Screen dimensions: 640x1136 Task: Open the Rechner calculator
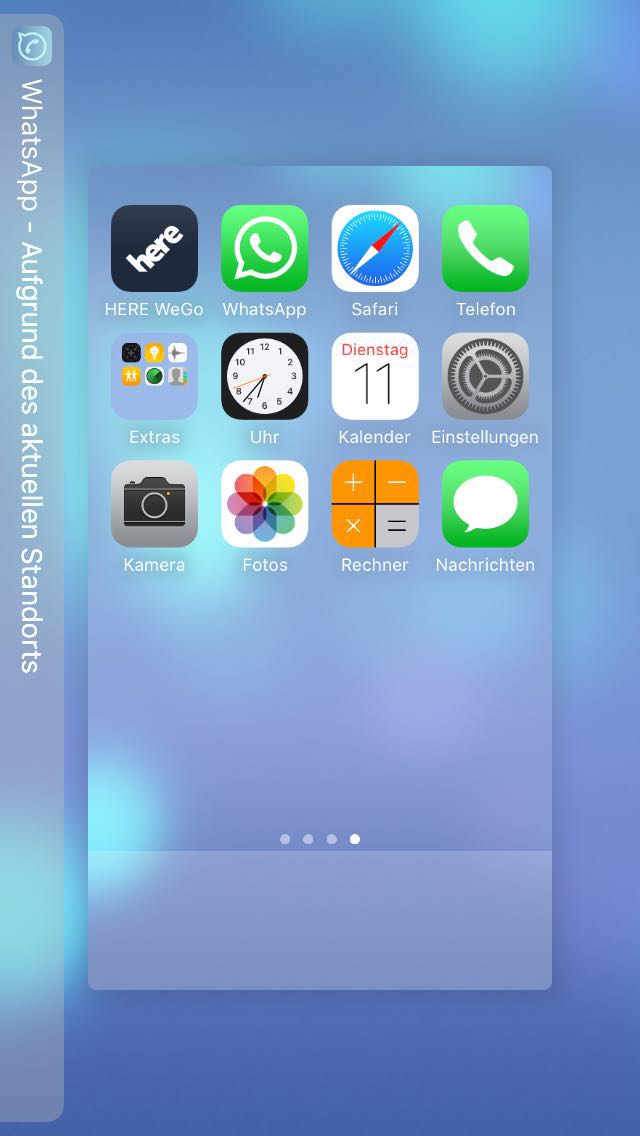coord(375,504)
